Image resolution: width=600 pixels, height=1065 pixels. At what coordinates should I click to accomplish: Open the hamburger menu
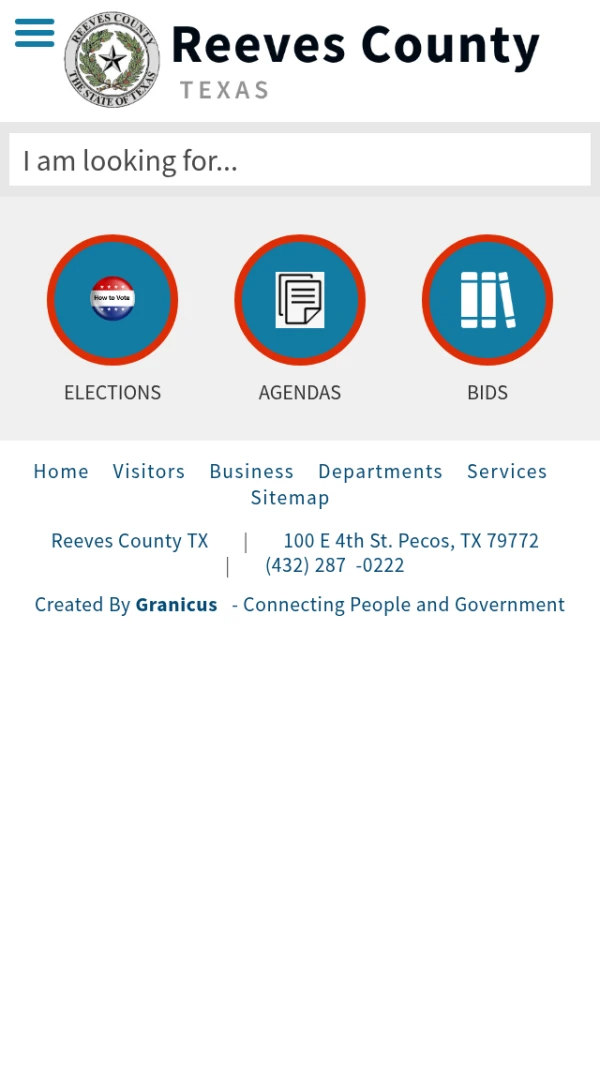(34, 33)
